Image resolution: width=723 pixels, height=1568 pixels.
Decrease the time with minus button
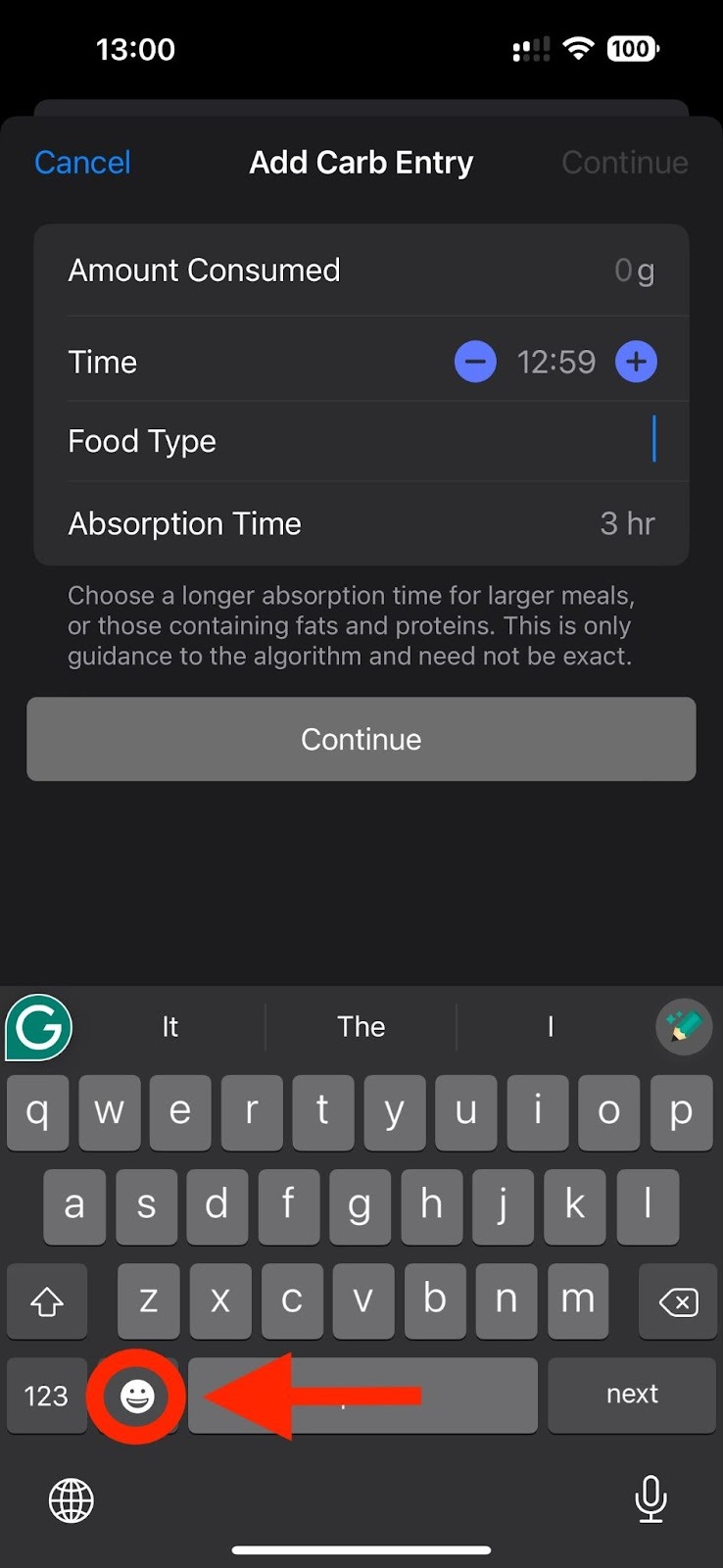[x=475, y=363]
